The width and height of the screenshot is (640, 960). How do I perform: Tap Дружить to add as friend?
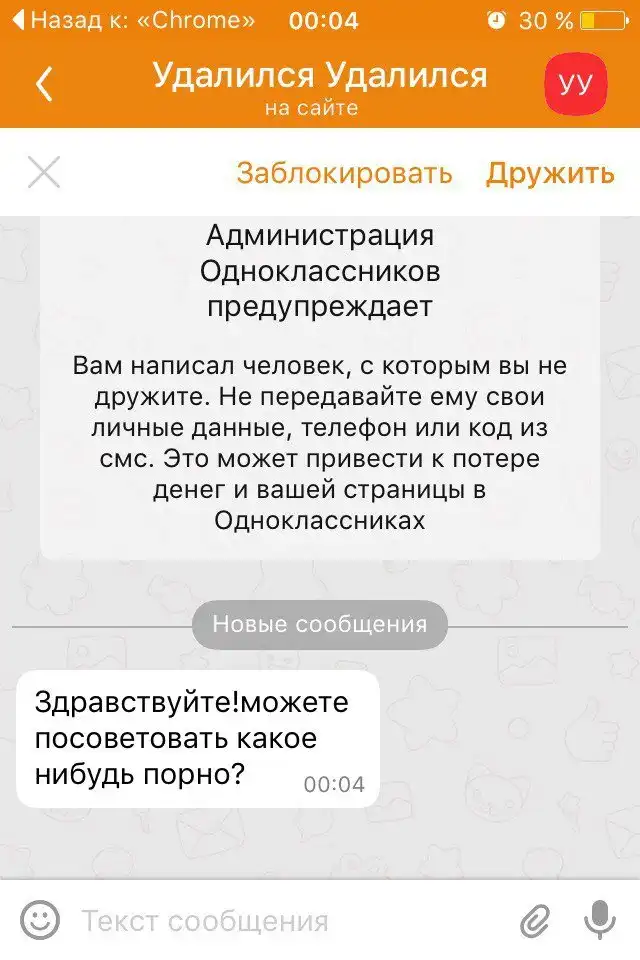pyautogui.click(x=550, y=173)
